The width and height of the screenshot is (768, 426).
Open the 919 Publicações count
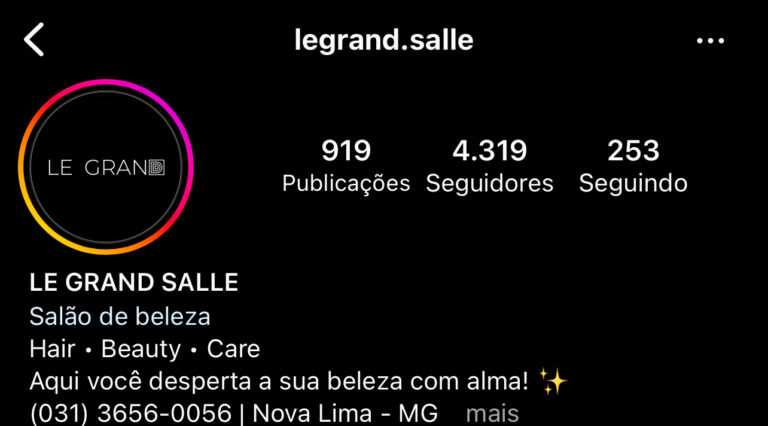point(346,166)
